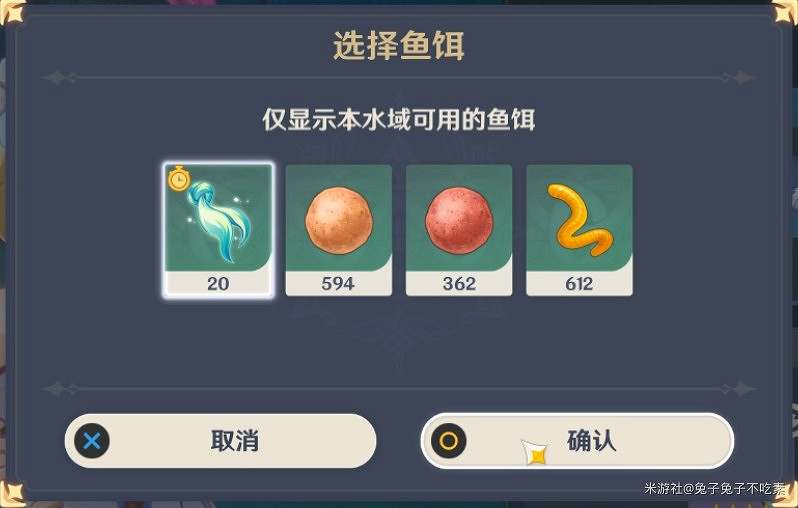Choose the orange ball bait with count 594
Viewport: 798px width, 508px height.
click(x=338, y=229)
